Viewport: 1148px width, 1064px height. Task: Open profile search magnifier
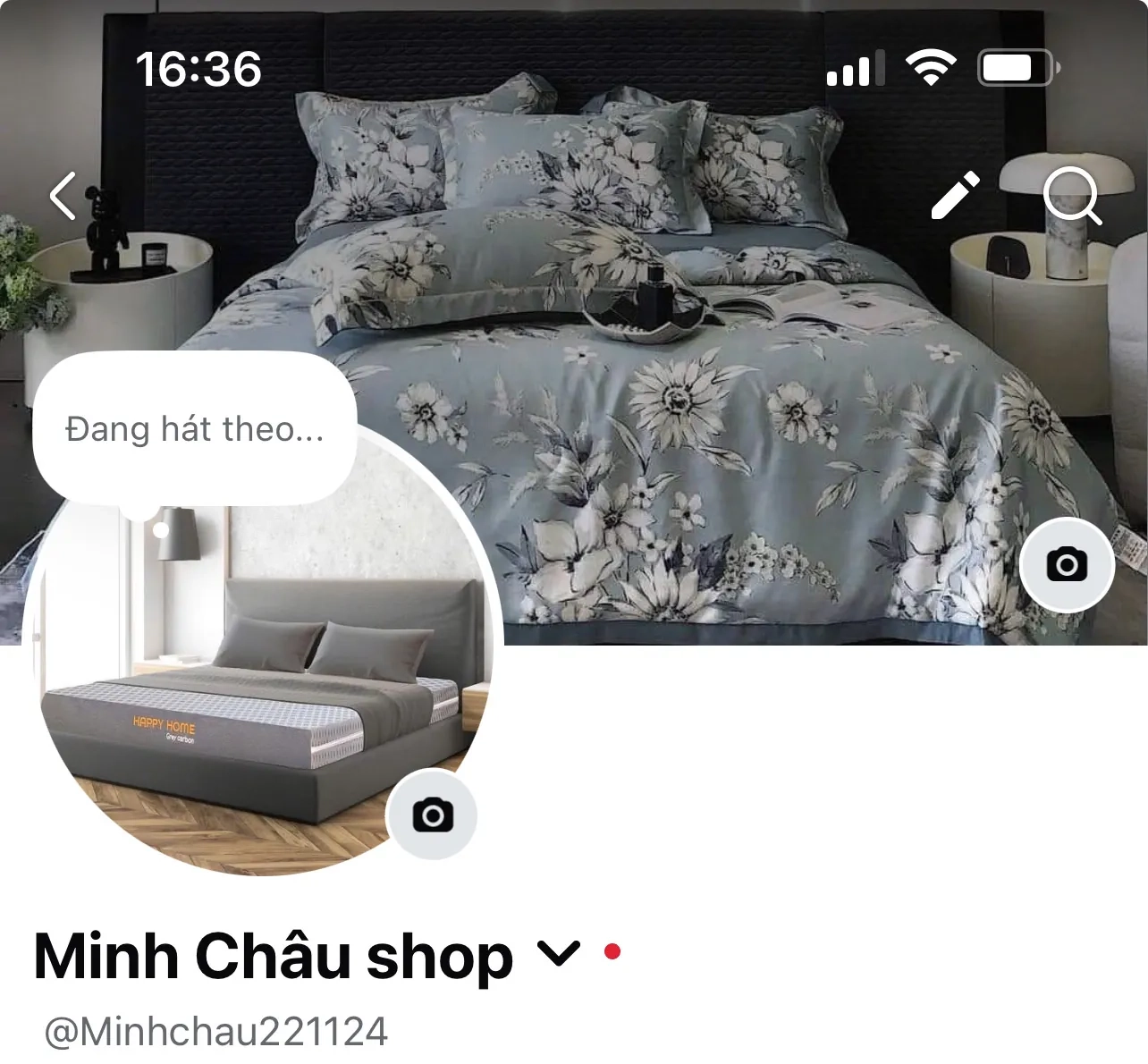point(1071,195)
